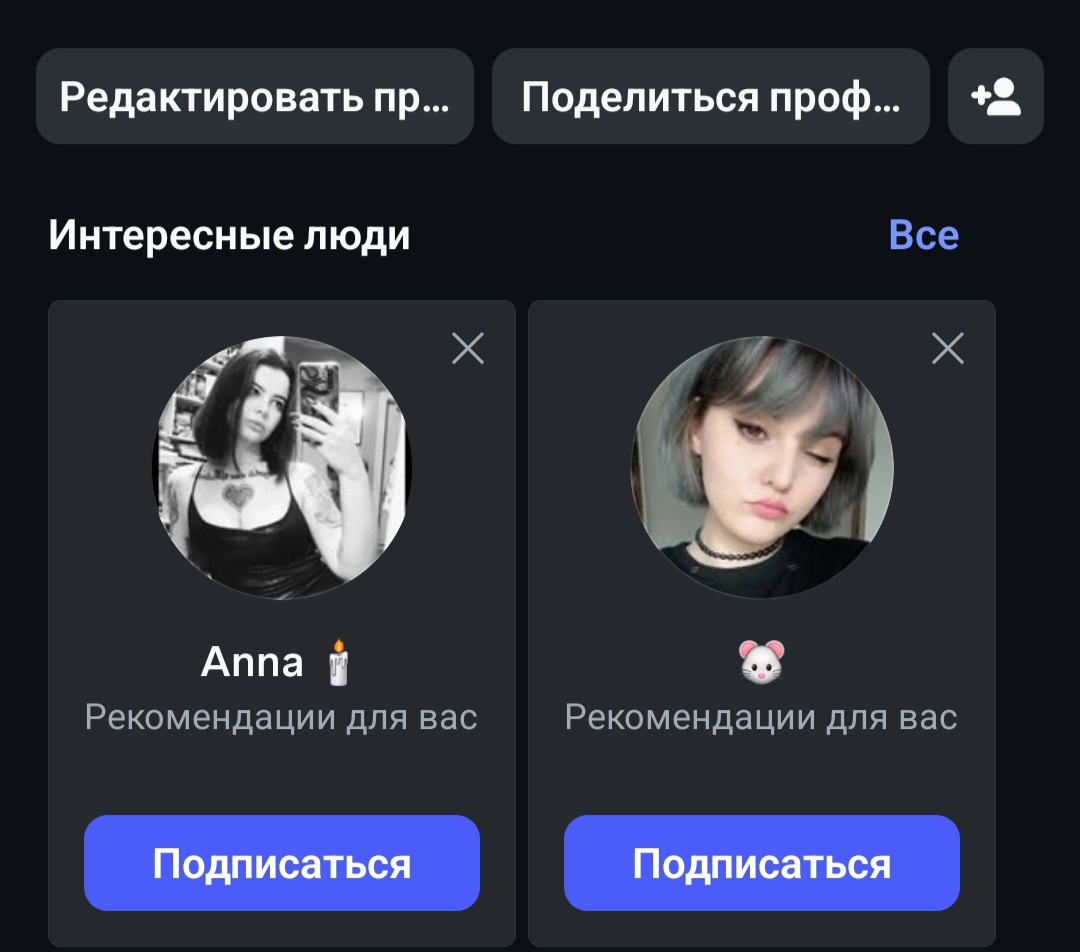Viewport: 1080px width, 952px height.
Task: Tap the Поделиться профилем button
Action: (710, 97)
